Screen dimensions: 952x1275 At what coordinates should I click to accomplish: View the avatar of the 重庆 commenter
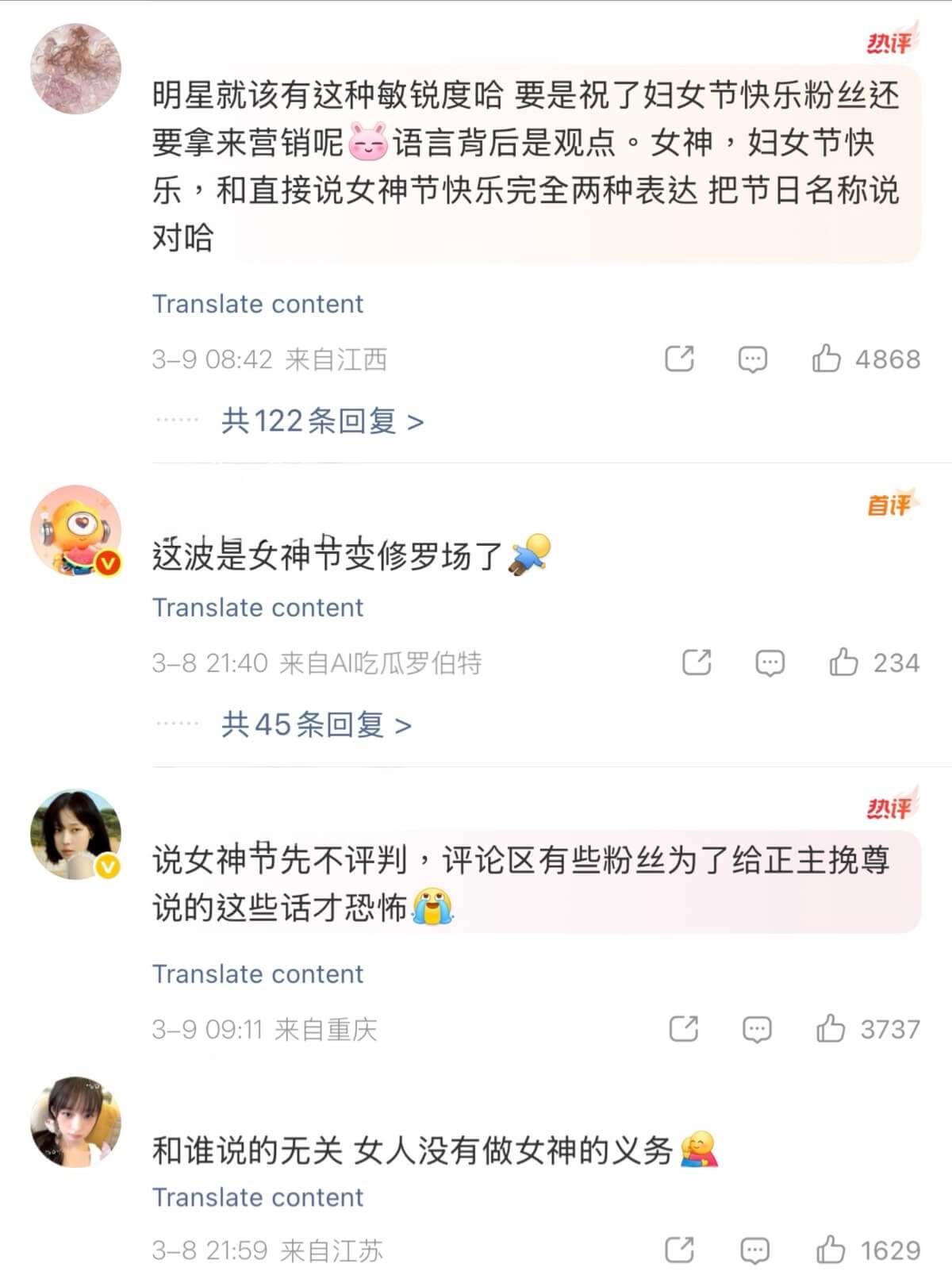click(x=75, y=834)
